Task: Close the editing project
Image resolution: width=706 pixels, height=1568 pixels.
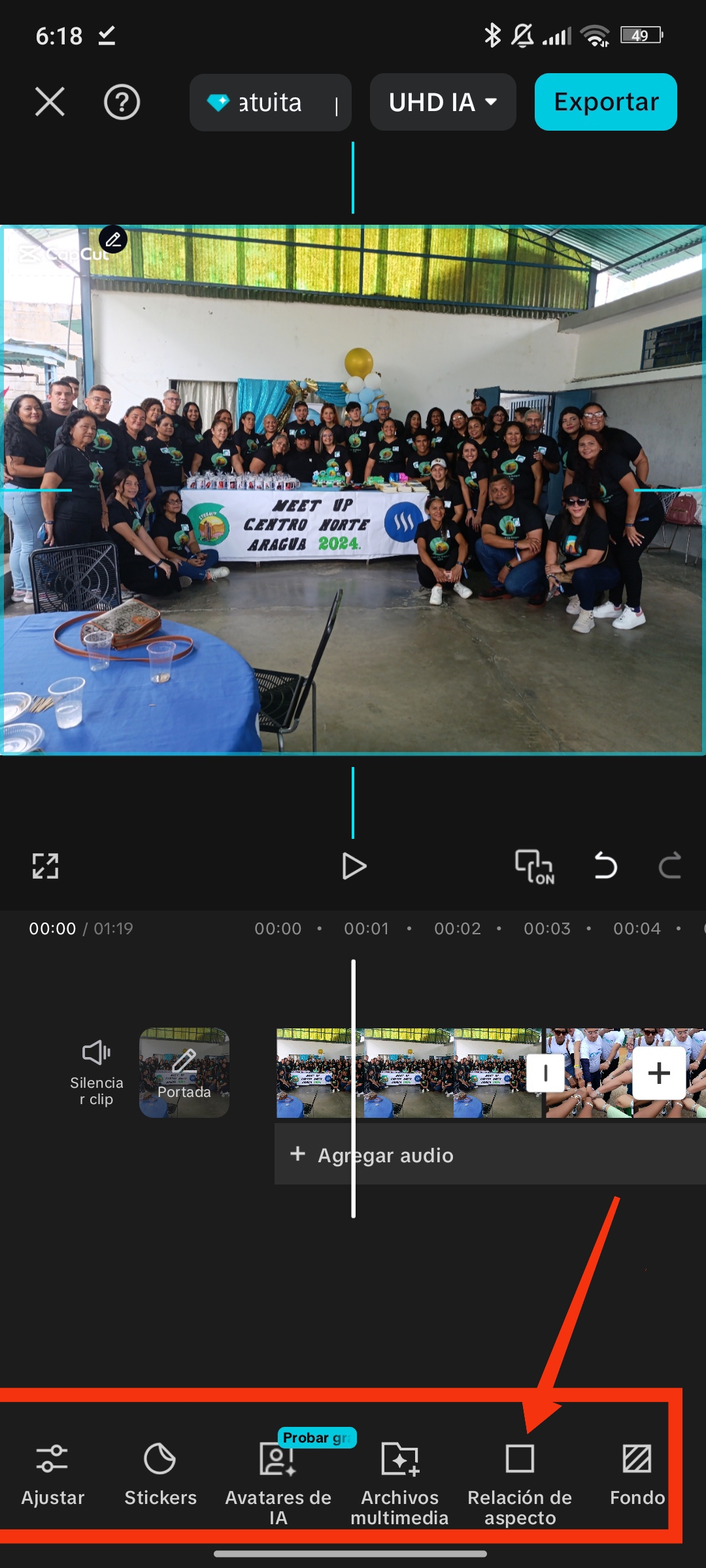Action: pos(50,103)
